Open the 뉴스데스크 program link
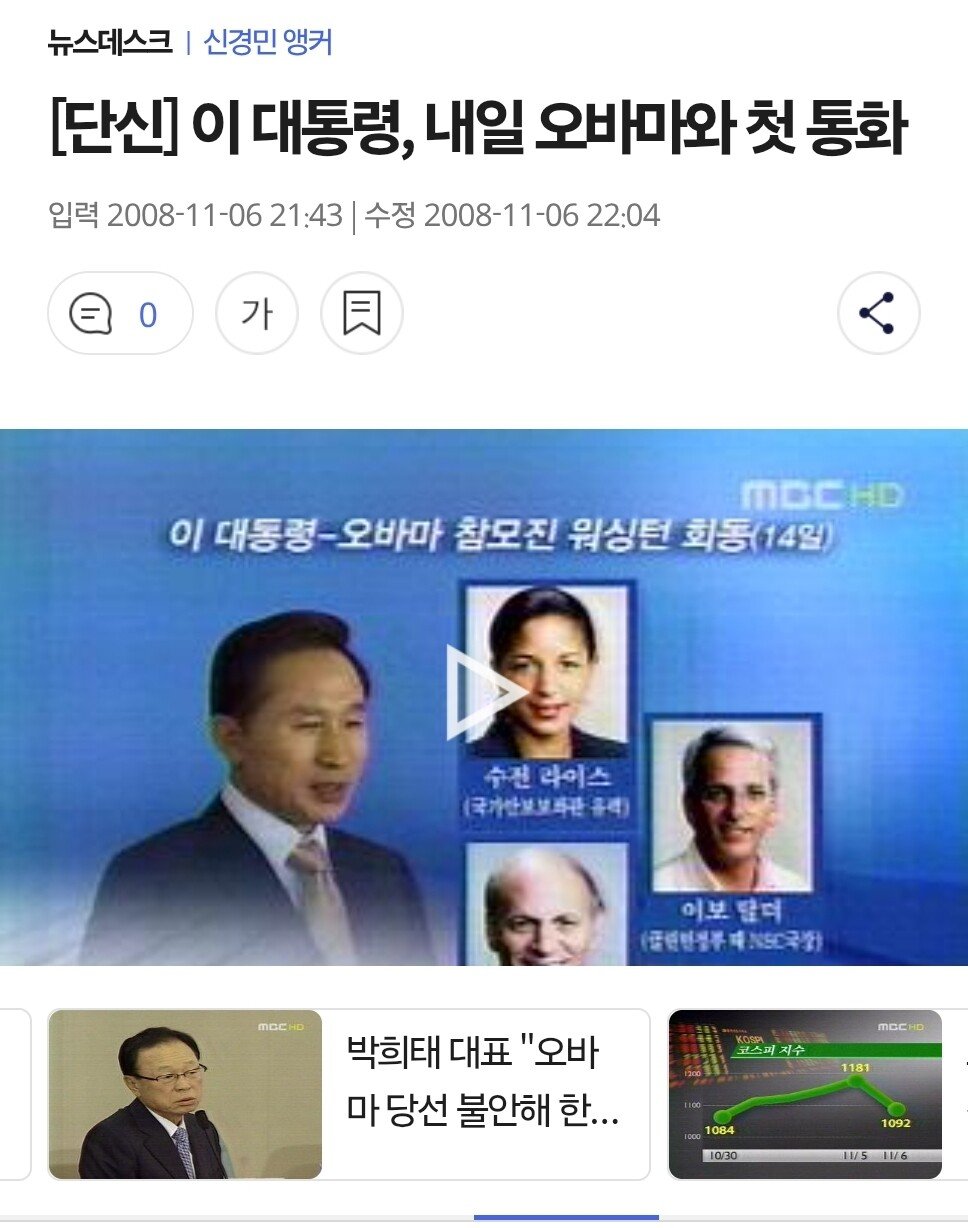 [109, 42]
